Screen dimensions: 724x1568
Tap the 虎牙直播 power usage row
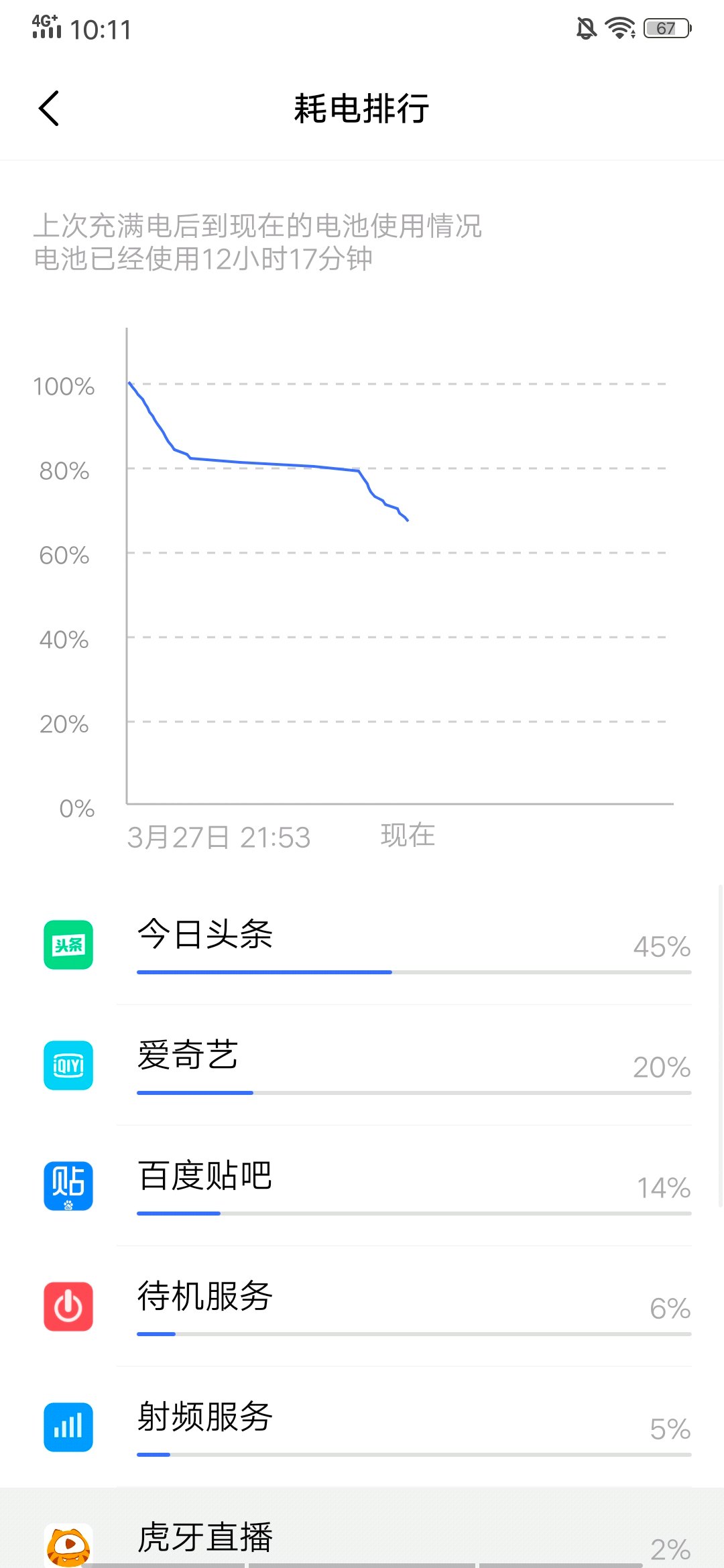pyautogui.click(x=362, y=1528)
